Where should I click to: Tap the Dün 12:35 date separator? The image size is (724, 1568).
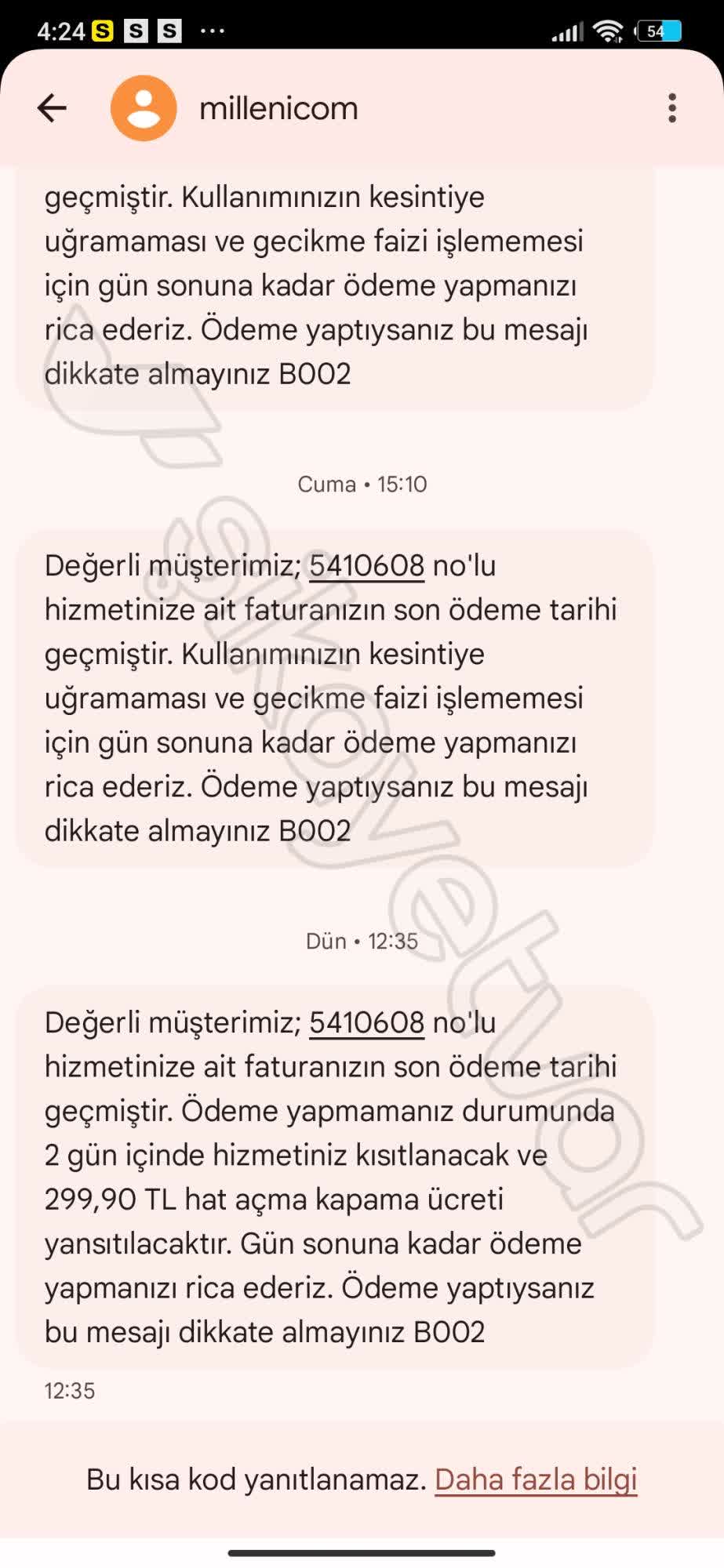pos(362,941)
